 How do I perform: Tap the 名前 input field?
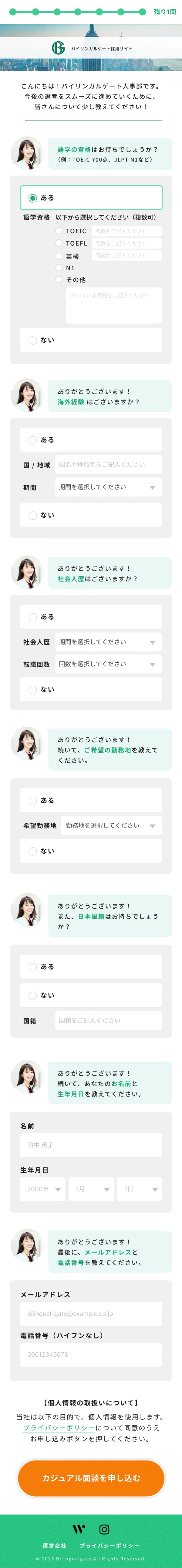pos(91,1145)
